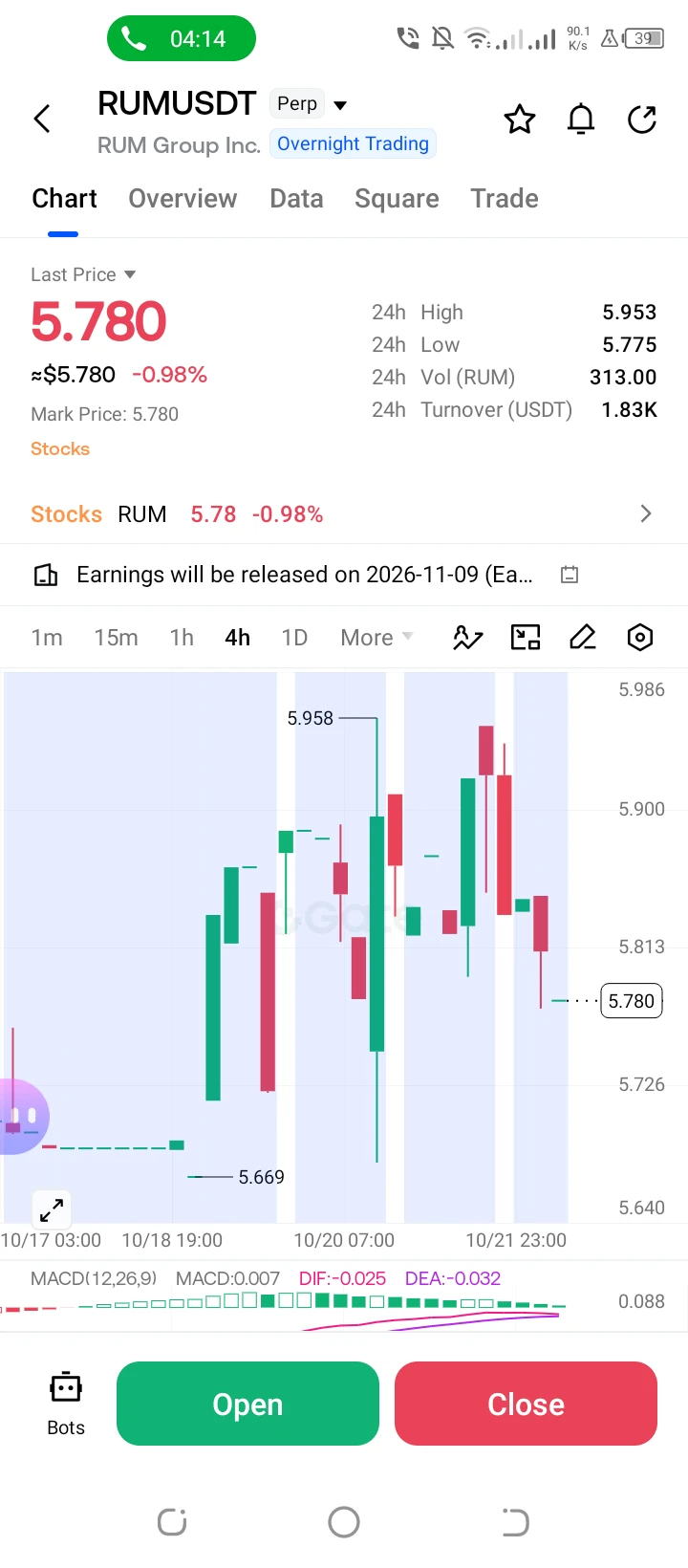Open price alert bell

pyautogui.click(x=581, y=120)
